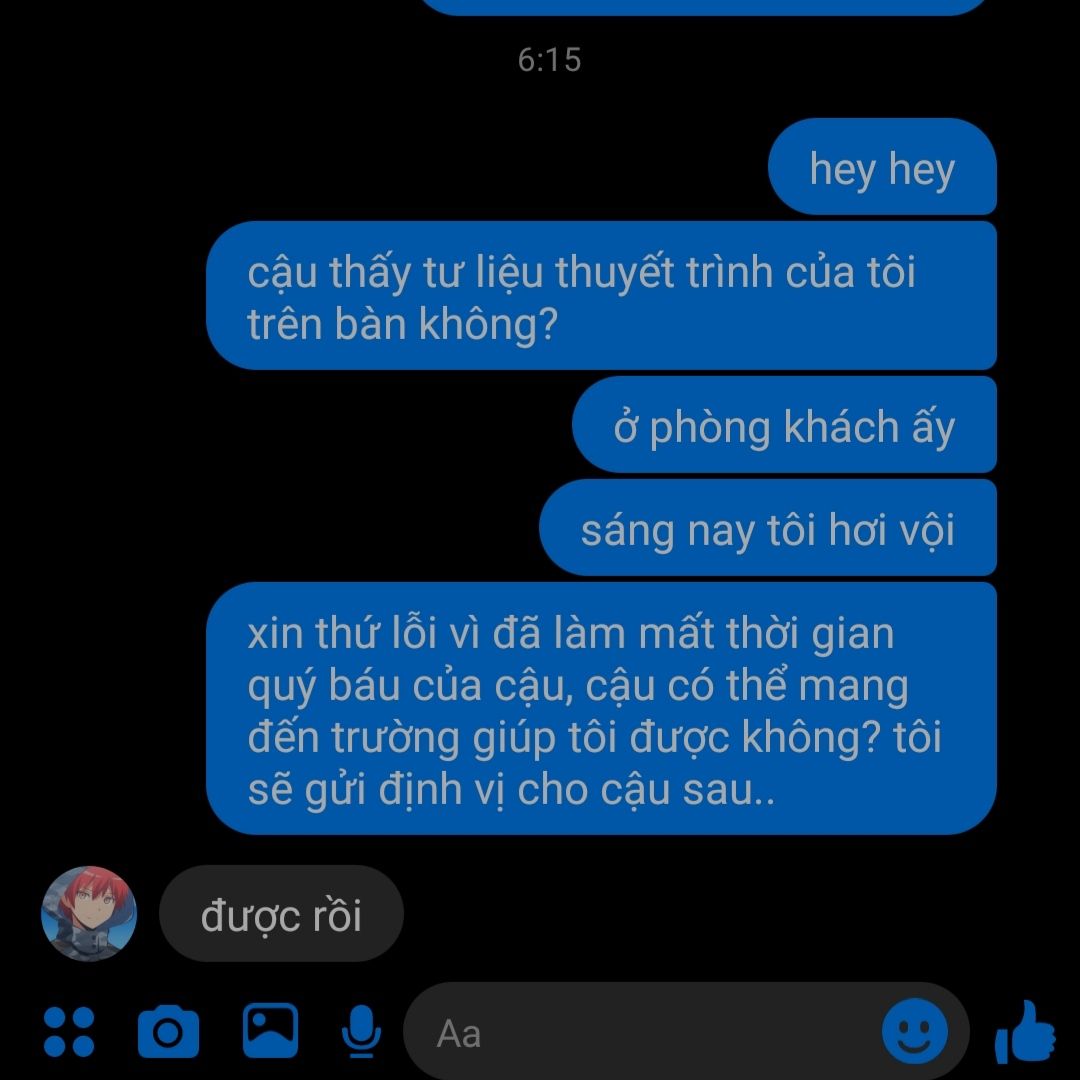Open the red-haired contact's profile avatar
1080x1080 pixels.
[88, 914]
